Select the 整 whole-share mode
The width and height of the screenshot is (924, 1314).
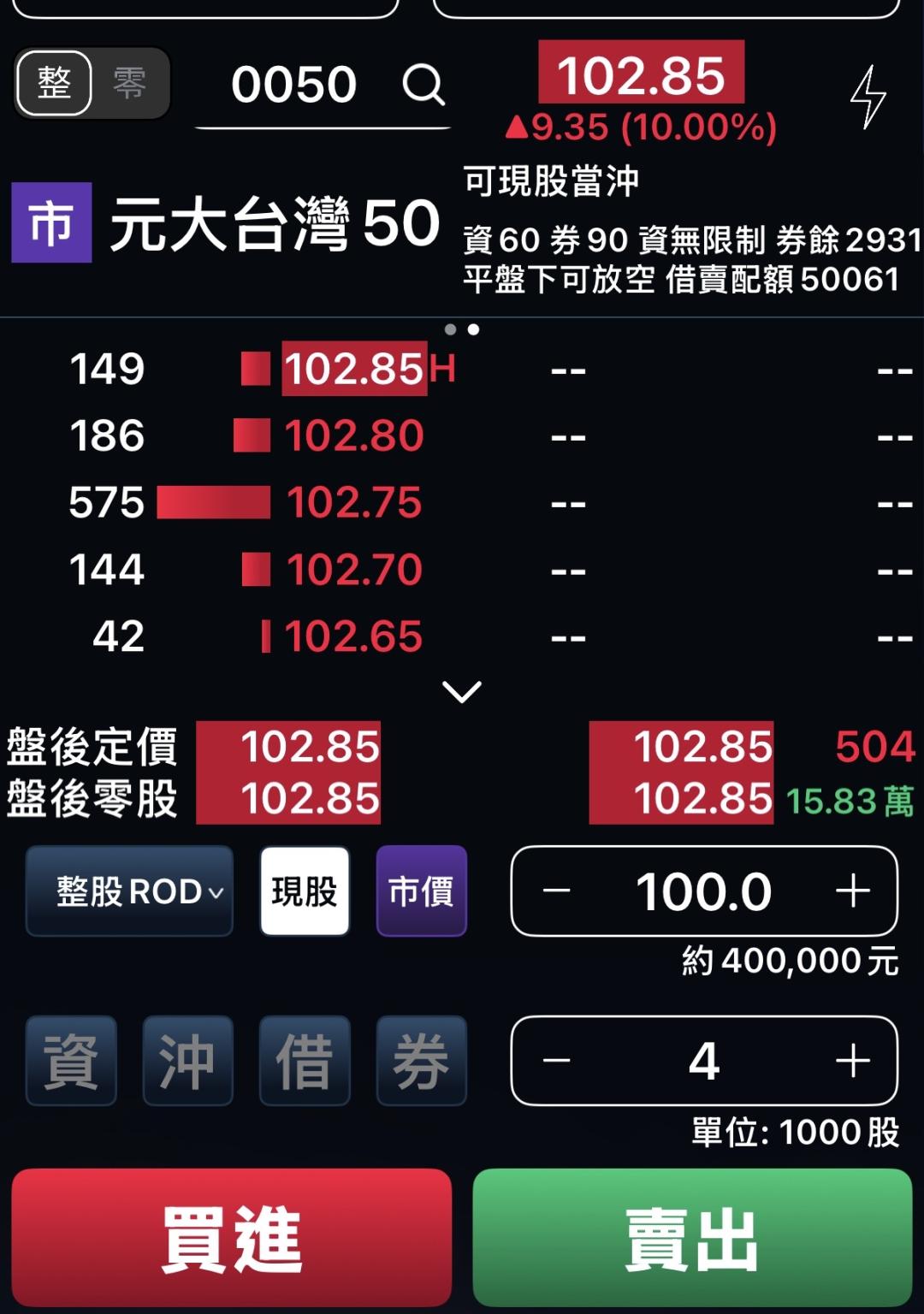pyautogui.click(x=54, y=83)
